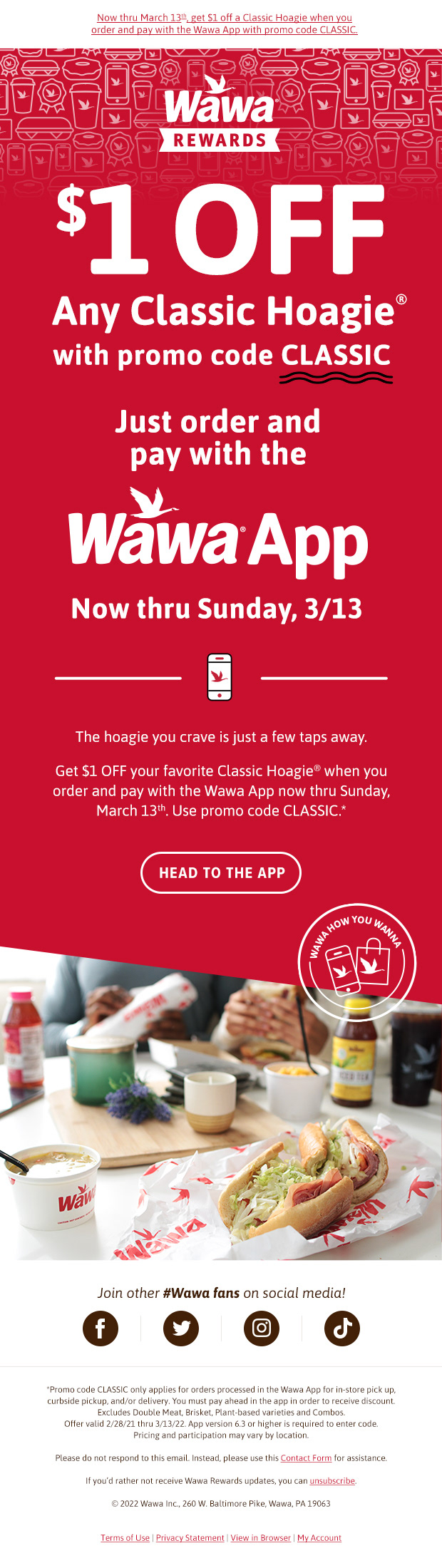Open the top promo link about Classic Hoagie
This screenshot has width=442, height=1568.
pyautogui.click(x=224, y=24)
